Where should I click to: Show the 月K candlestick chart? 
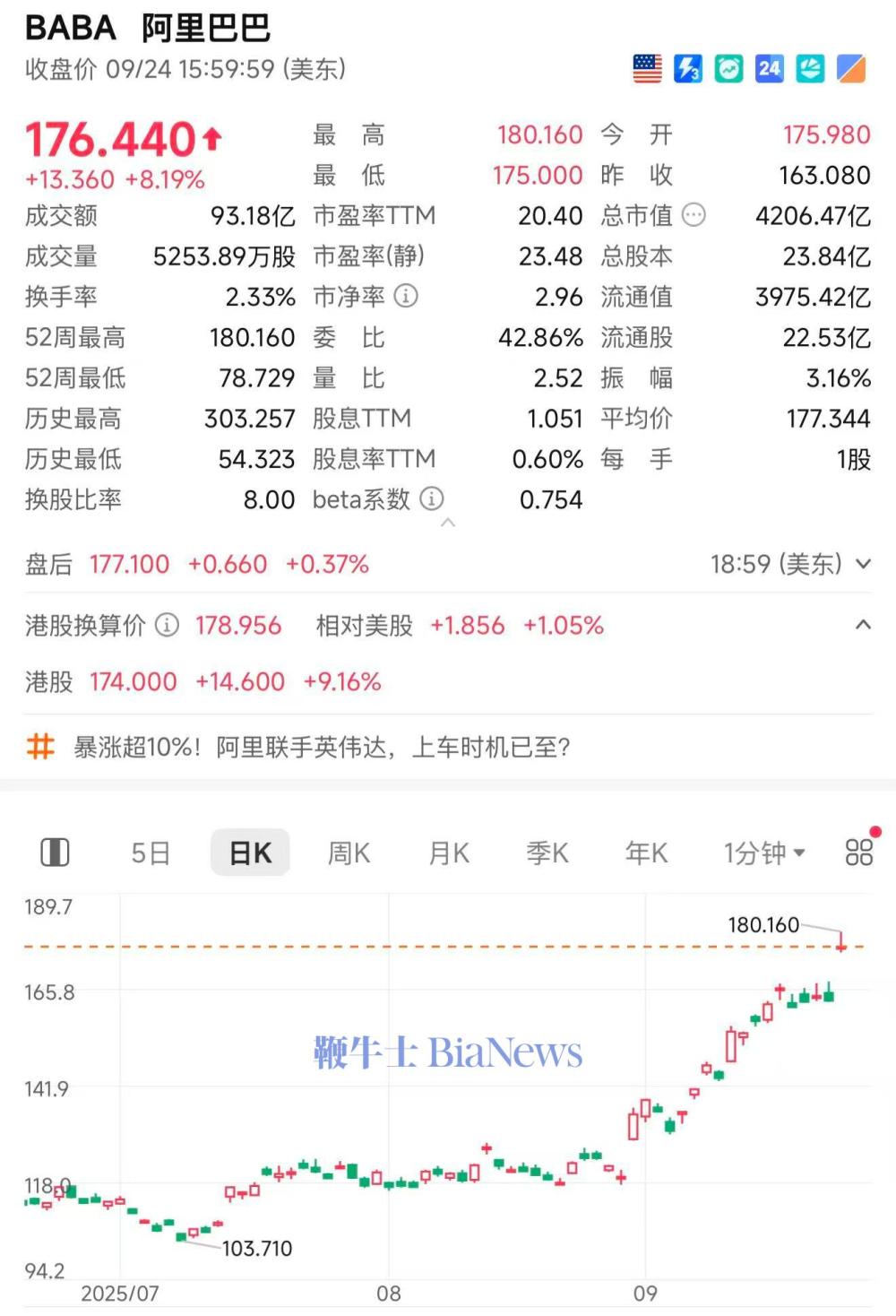click(x=448, y=853)
